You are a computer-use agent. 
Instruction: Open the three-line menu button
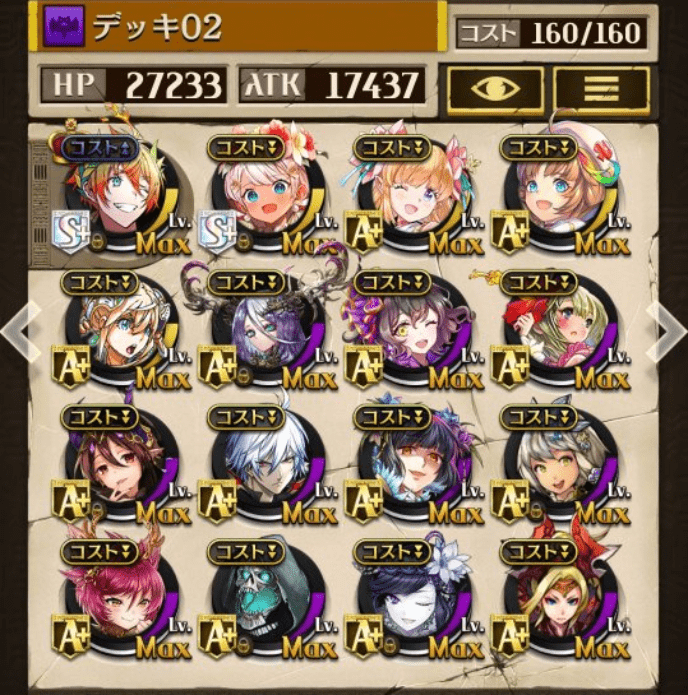pyautogui.click(x=600, y=88)
